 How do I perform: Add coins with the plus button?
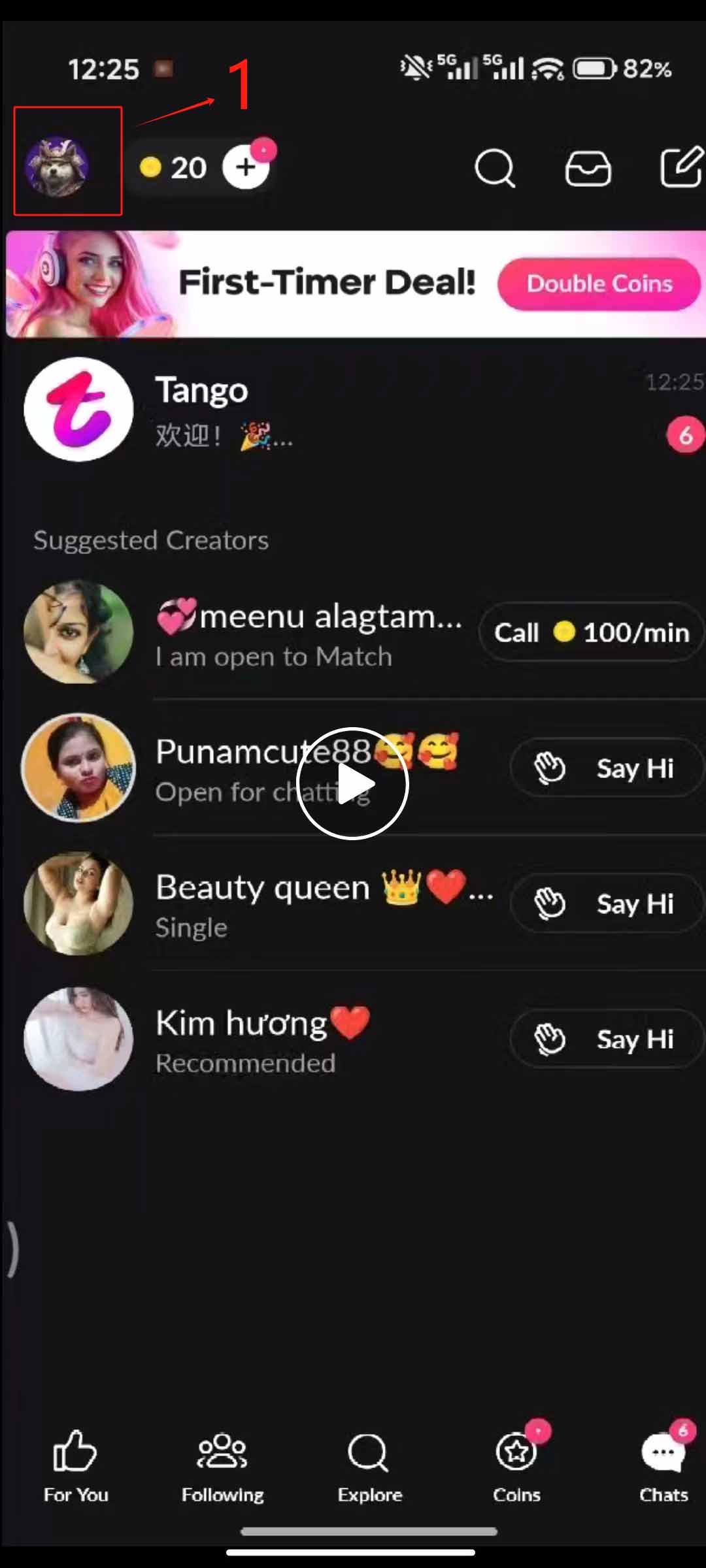pos(246,167)
